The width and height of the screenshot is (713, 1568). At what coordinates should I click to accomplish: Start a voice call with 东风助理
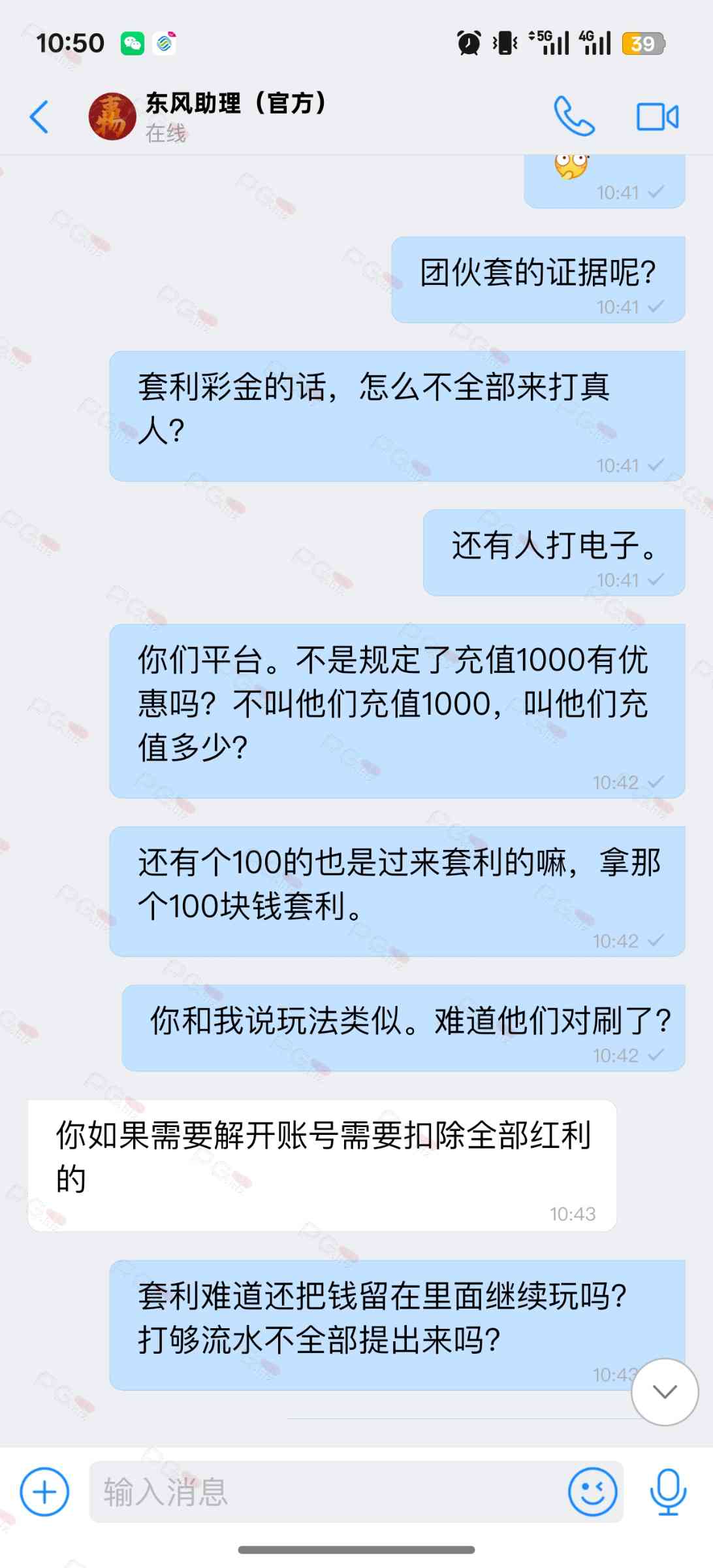click(x=574, y=116)
